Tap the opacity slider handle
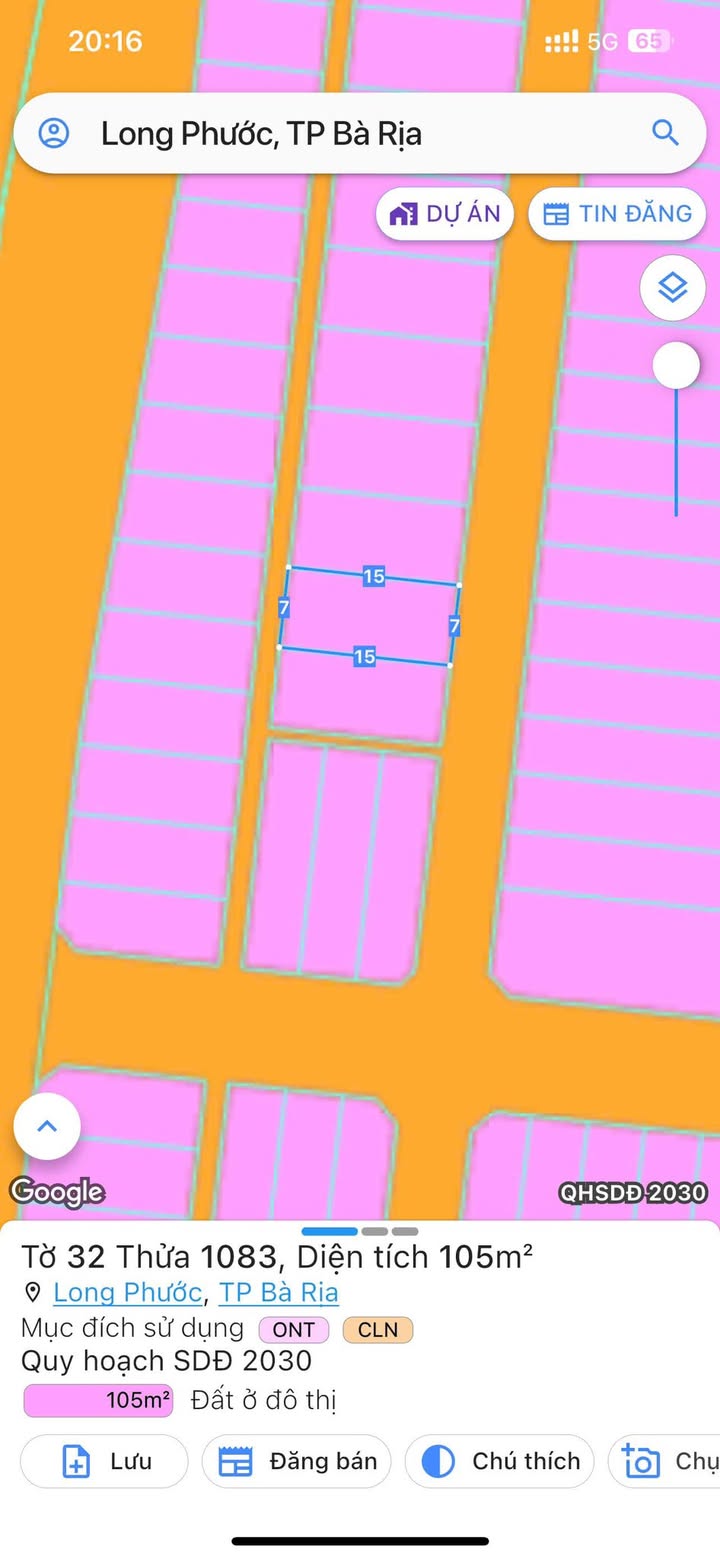The image size is (720, 1559). 676,366
